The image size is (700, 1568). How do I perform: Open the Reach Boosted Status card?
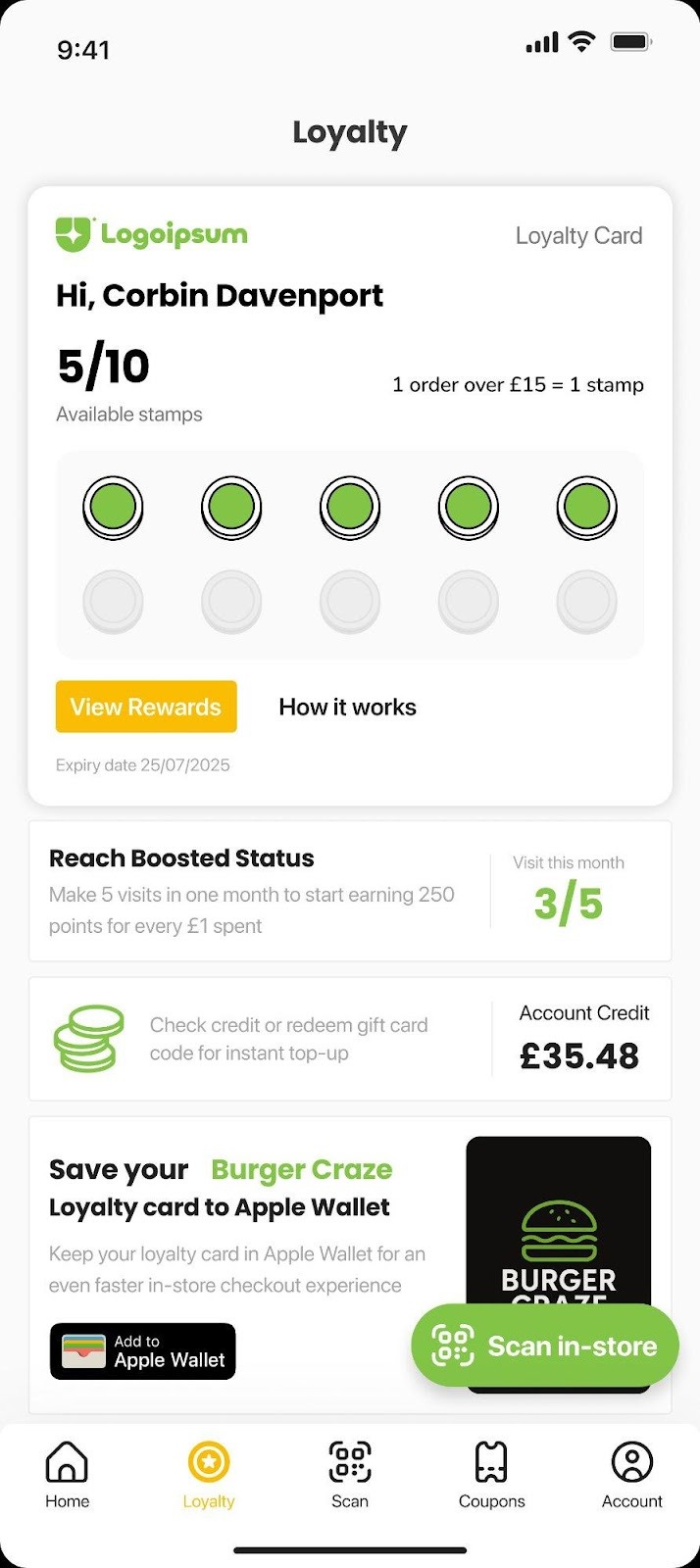(350, 891)
